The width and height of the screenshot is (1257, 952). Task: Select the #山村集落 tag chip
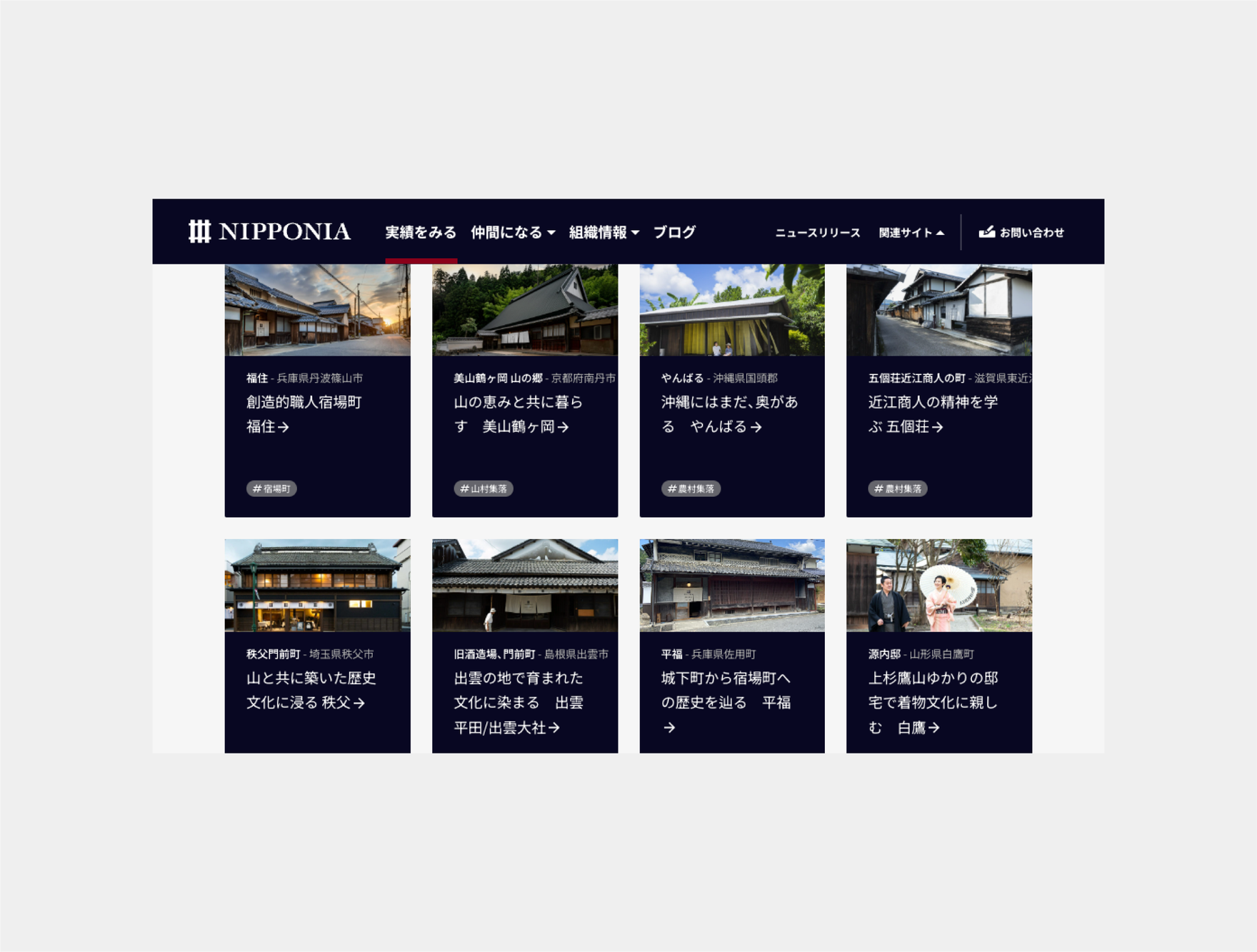click(x=484, y=488)
